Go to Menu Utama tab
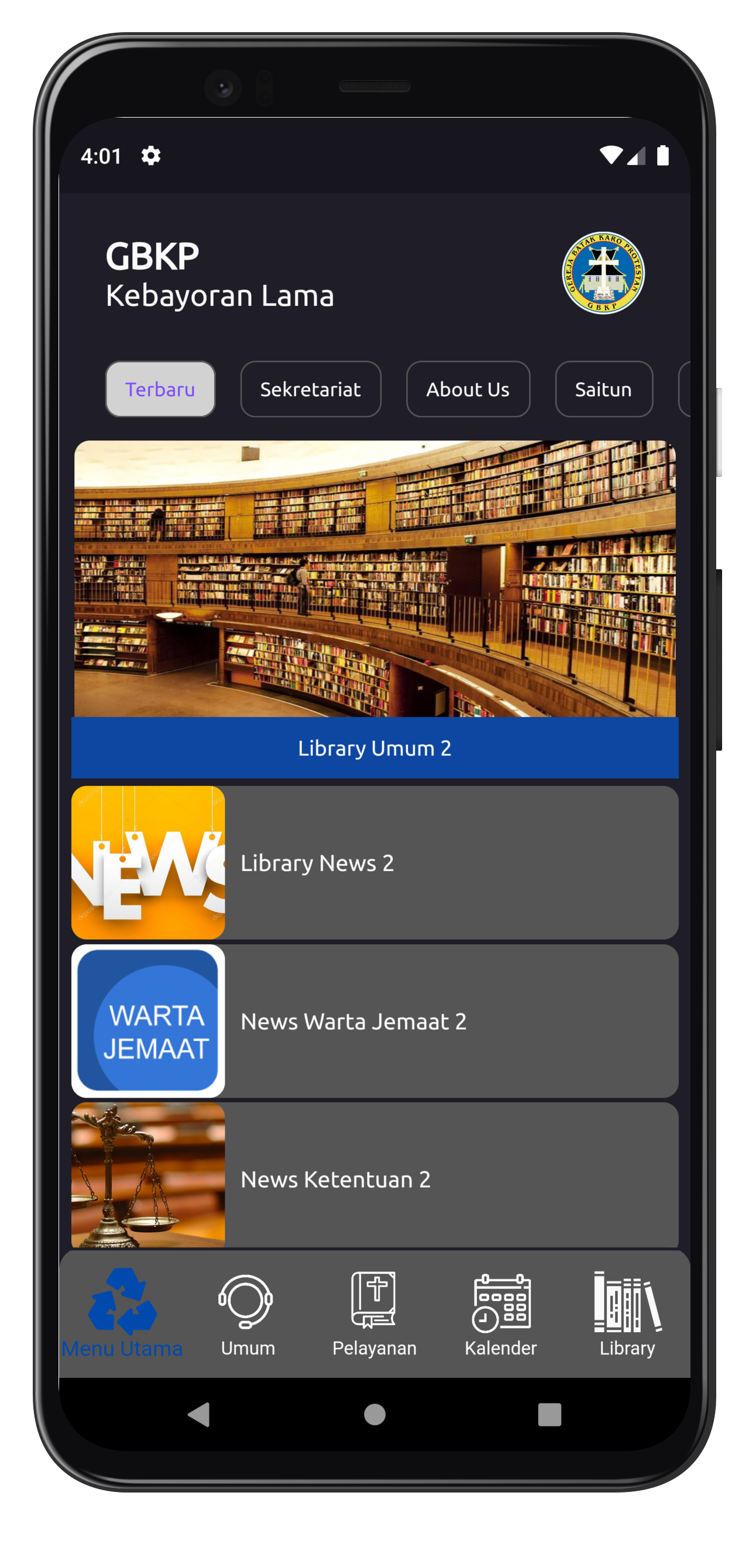 122,1313
